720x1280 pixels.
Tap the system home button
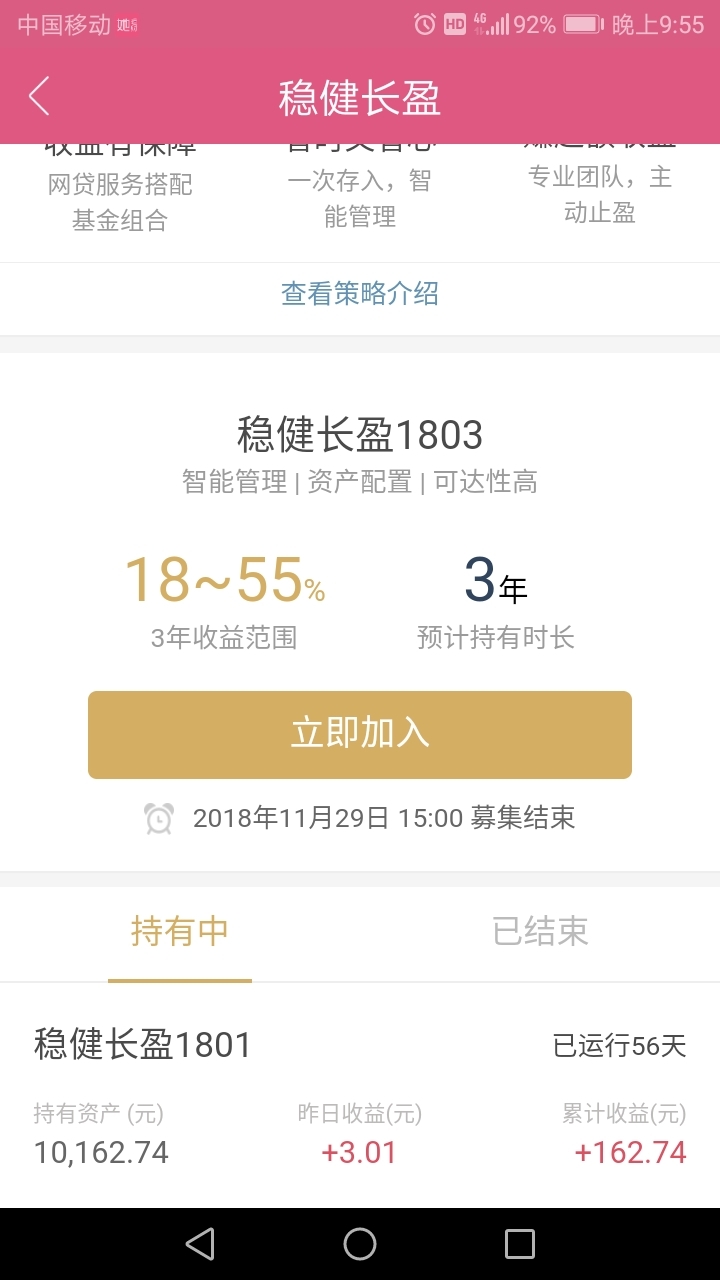[360, 1244]
